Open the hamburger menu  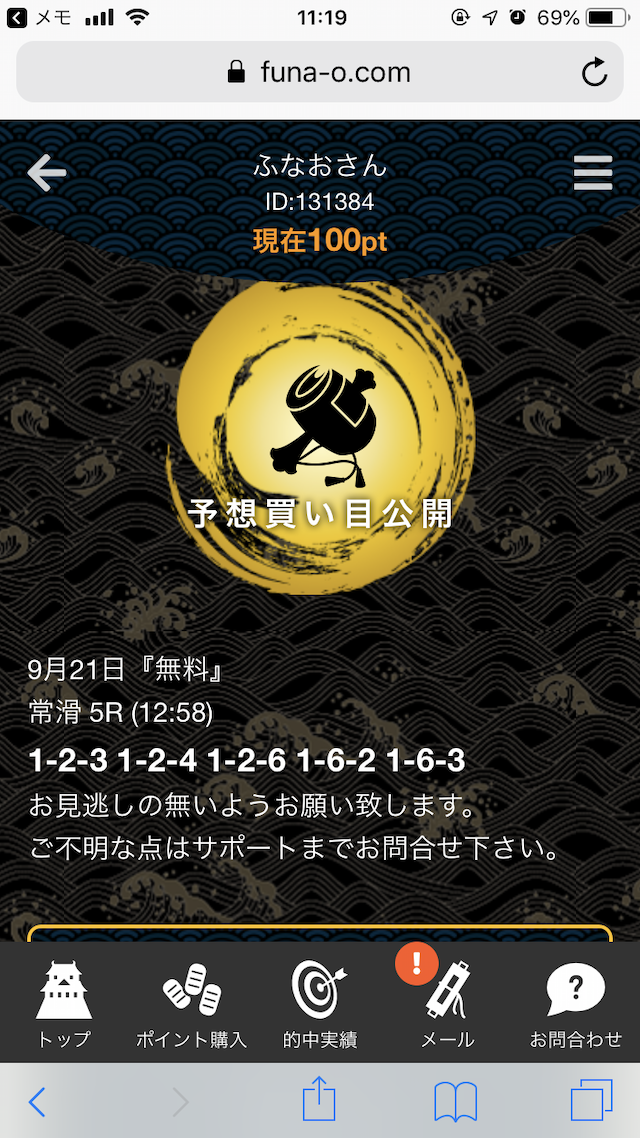(x=593, y=173)
